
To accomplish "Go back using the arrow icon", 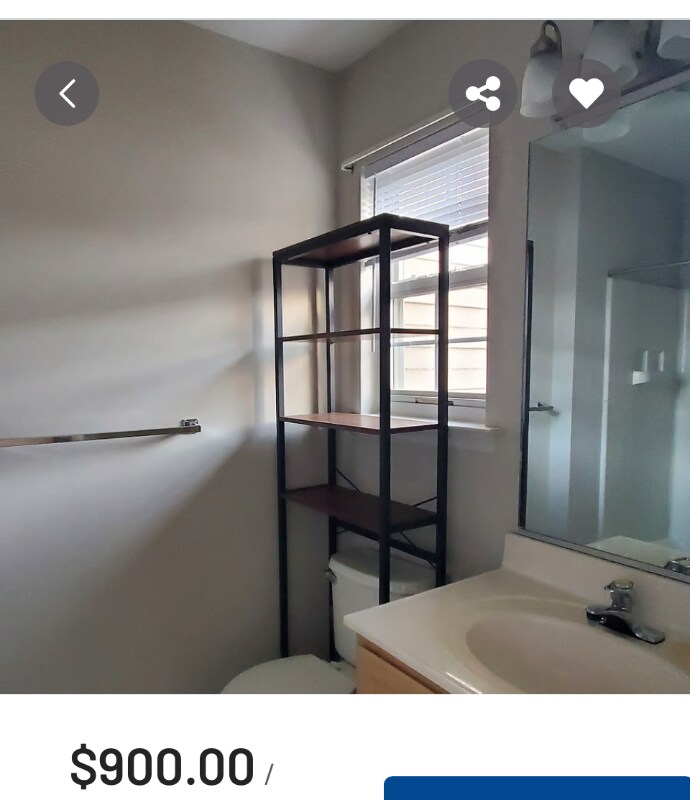I will tap(67, 94).
